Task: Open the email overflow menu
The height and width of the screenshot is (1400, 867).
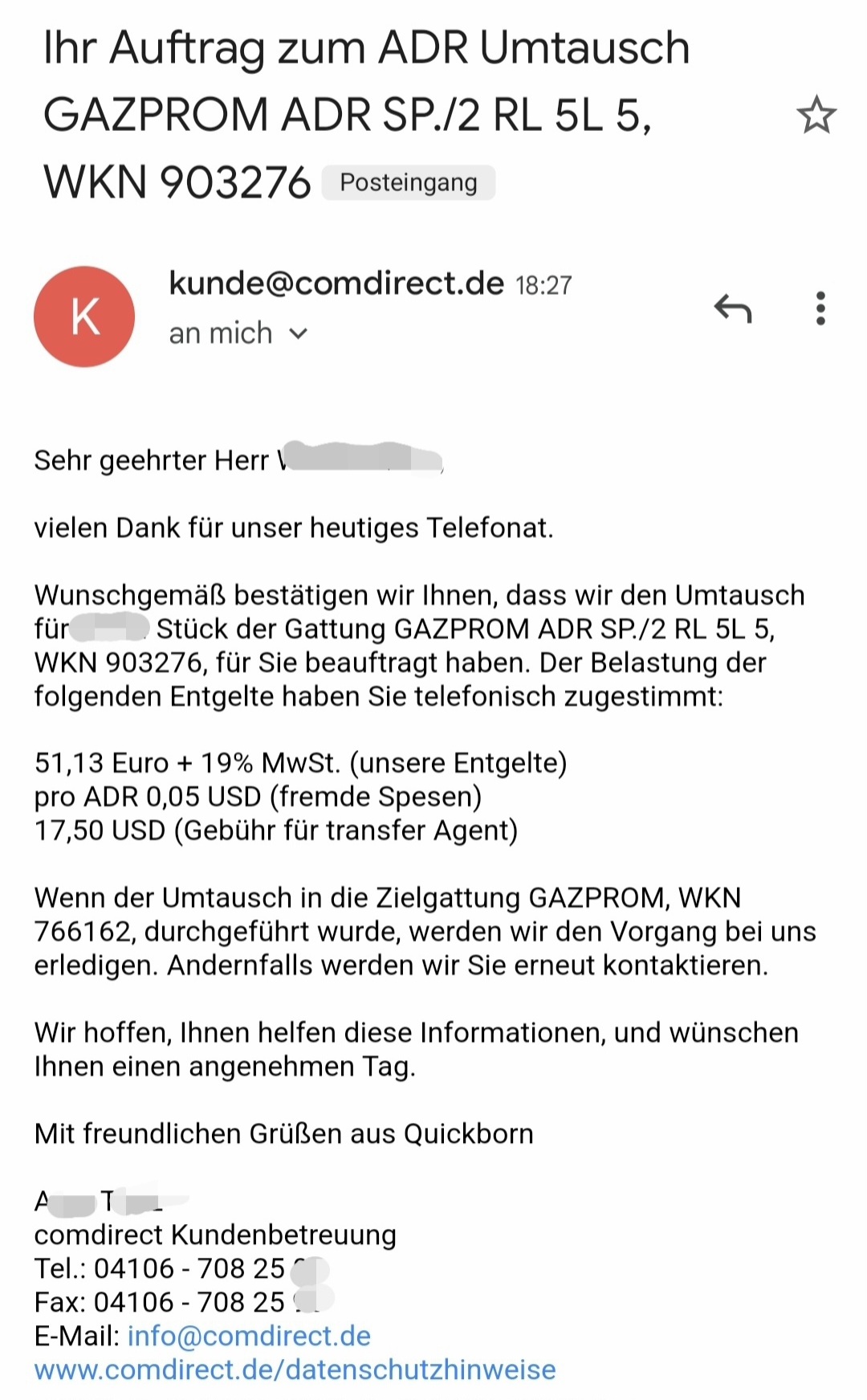Action: 820,308
